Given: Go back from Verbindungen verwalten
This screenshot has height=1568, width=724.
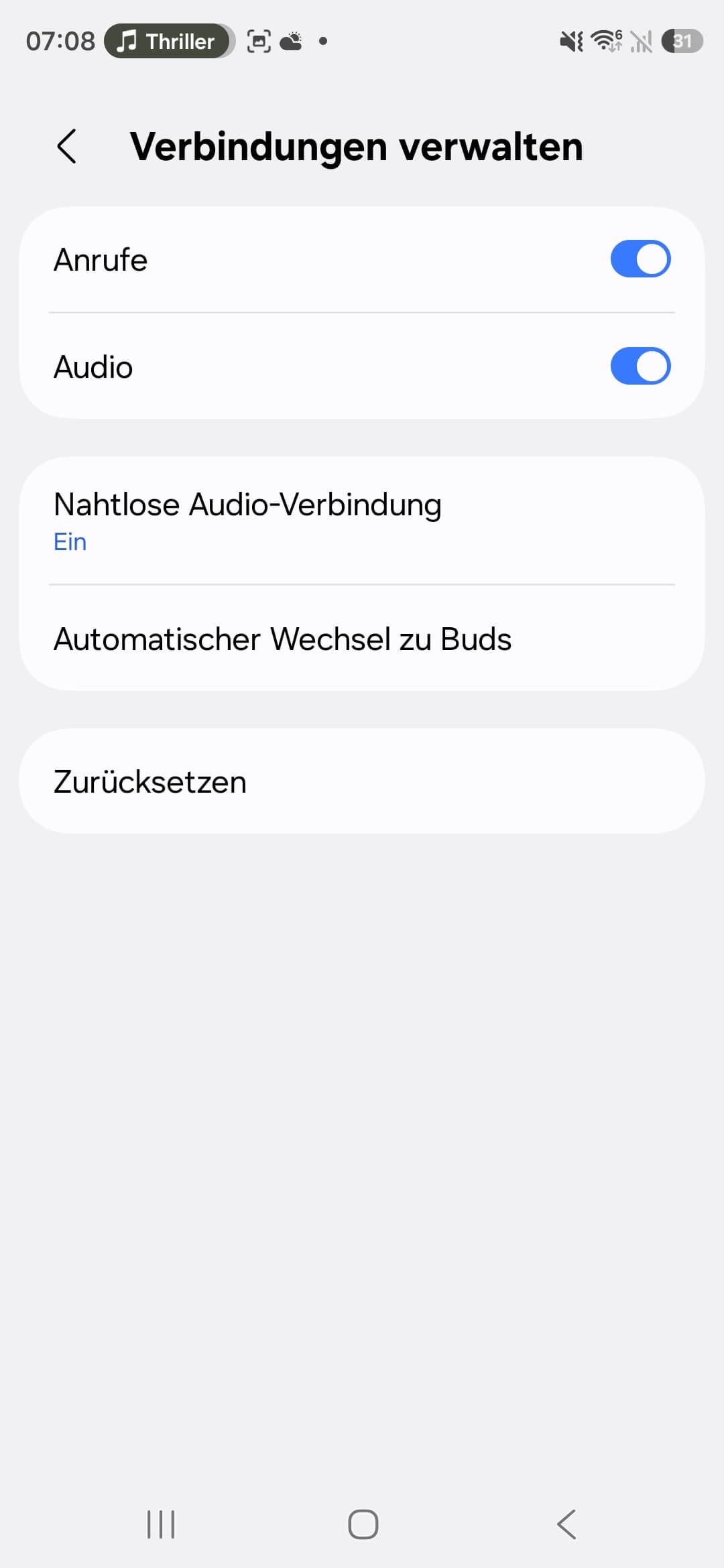Looking at the screenshot, I should pyautogui.click(x=67, y=146).
